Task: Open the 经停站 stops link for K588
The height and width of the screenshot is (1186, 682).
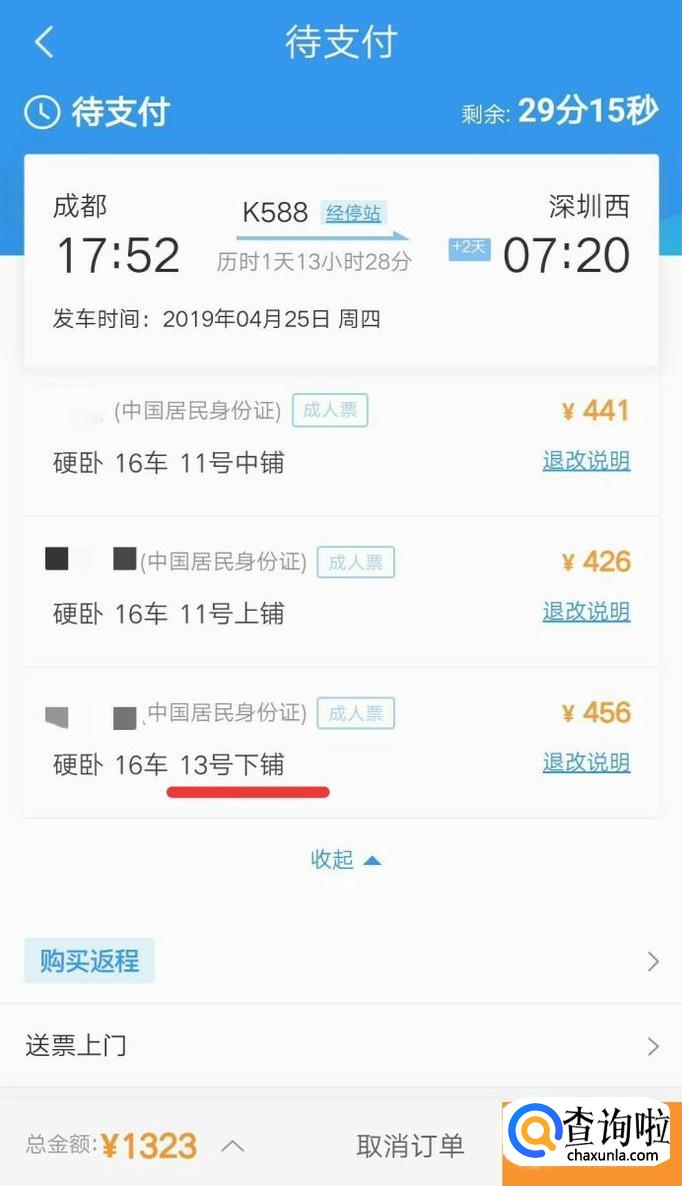Action: 353,213
